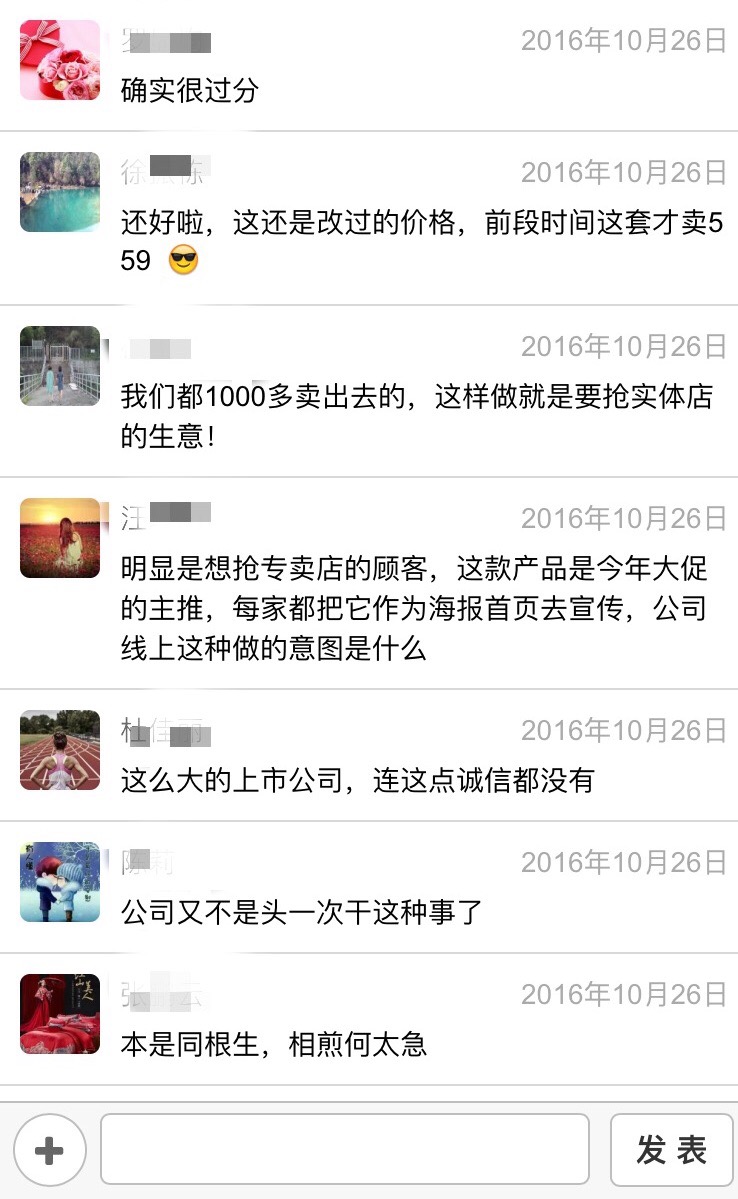
Task: Tap the 发表 publish button
Action: point(672,1150)
